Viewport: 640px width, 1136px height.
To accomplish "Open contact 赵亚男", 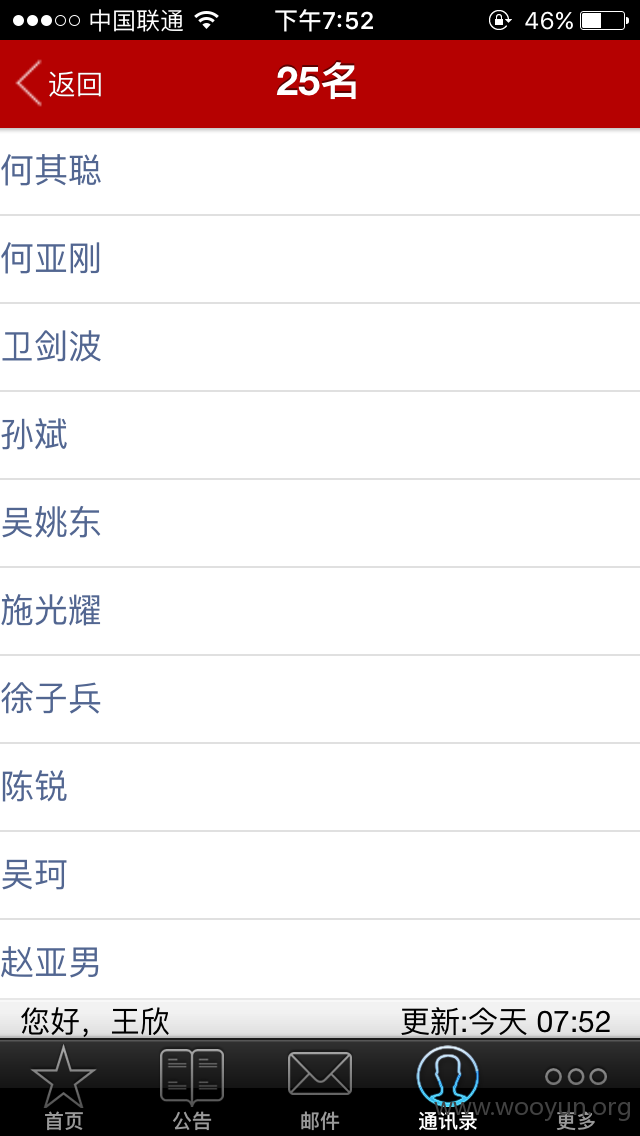I will coord(320,960).
